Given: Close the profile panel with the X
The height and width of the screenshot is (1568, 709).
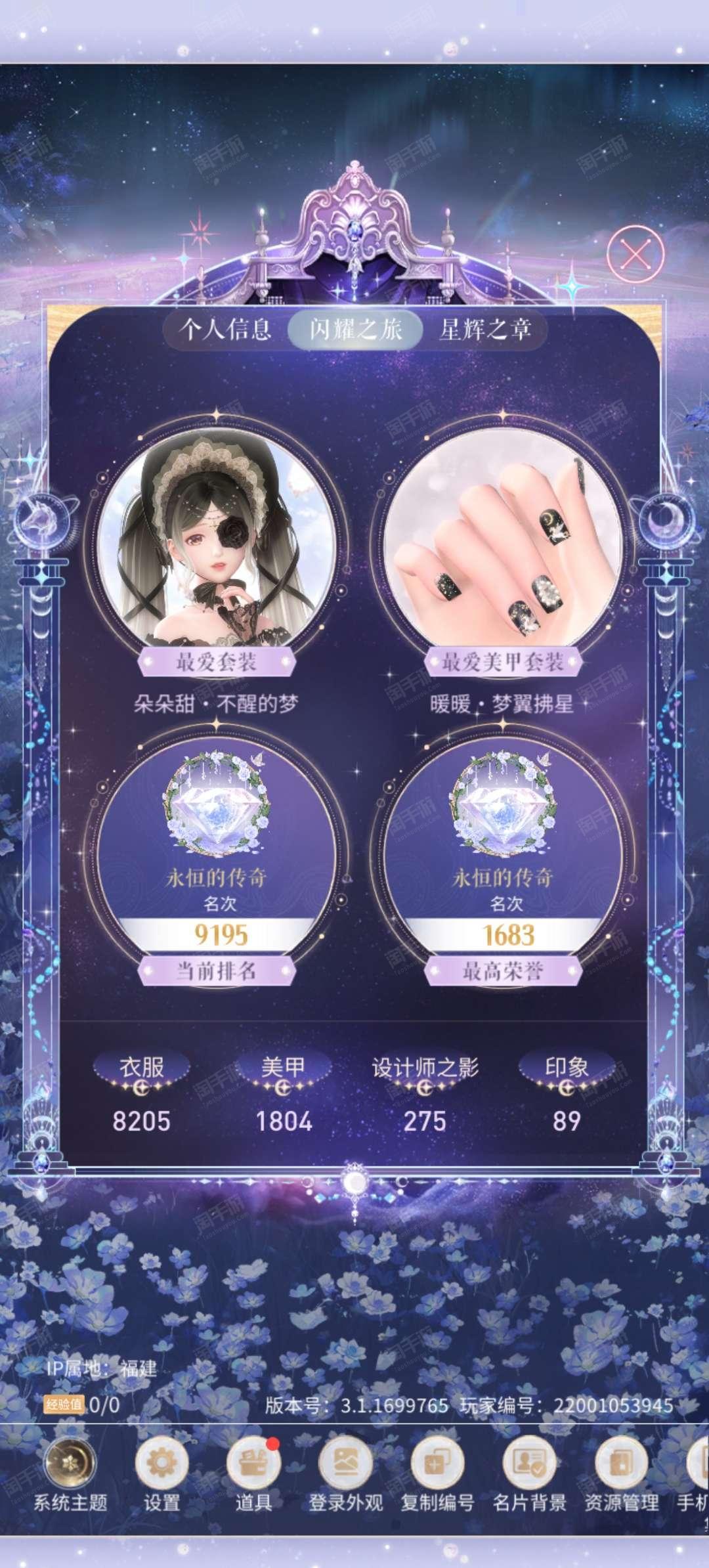Looking at the screenshot, I should pos(635,254).
